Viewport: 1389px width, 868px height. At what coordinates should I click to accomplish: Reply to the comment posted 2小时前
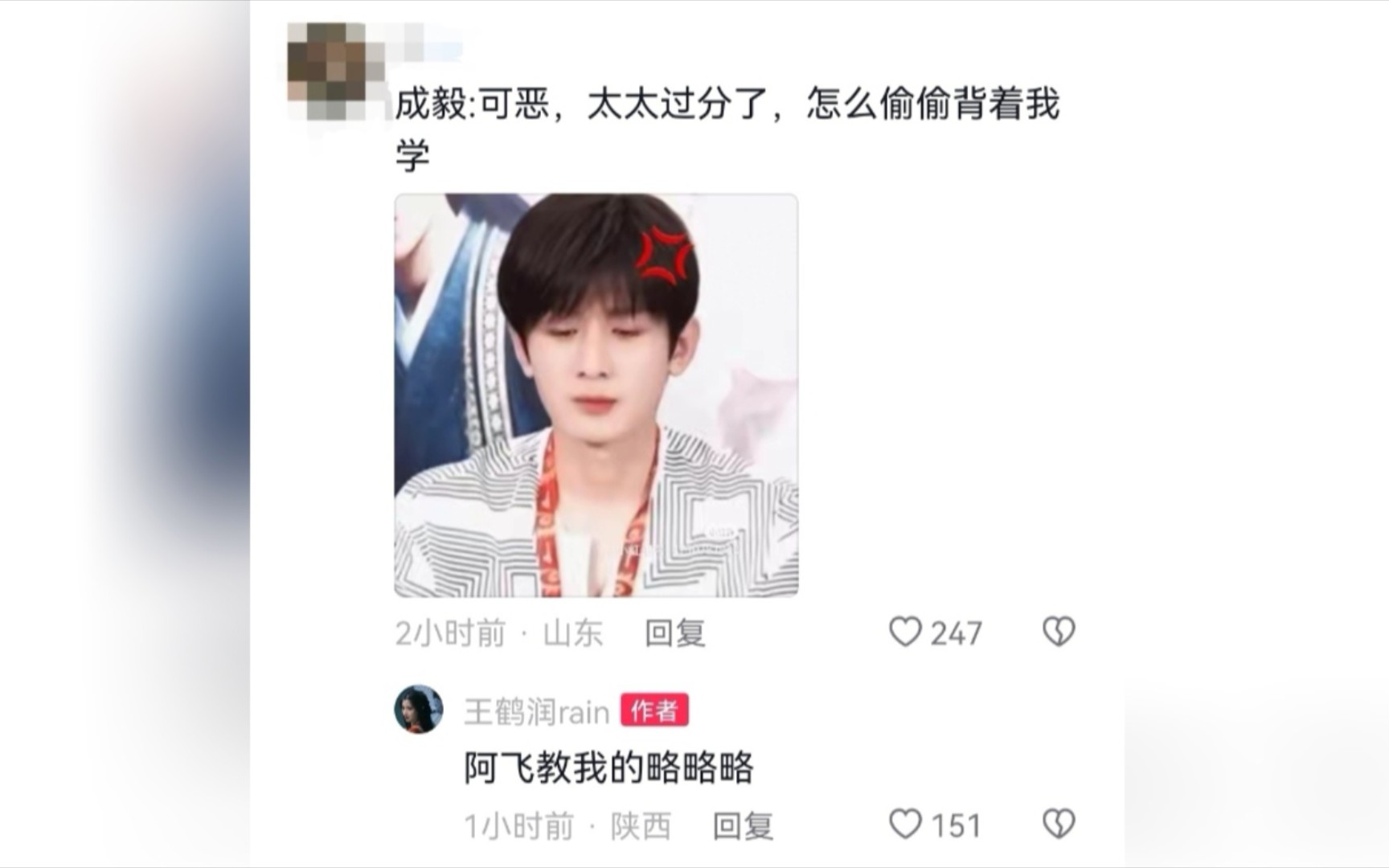[675, 633]
